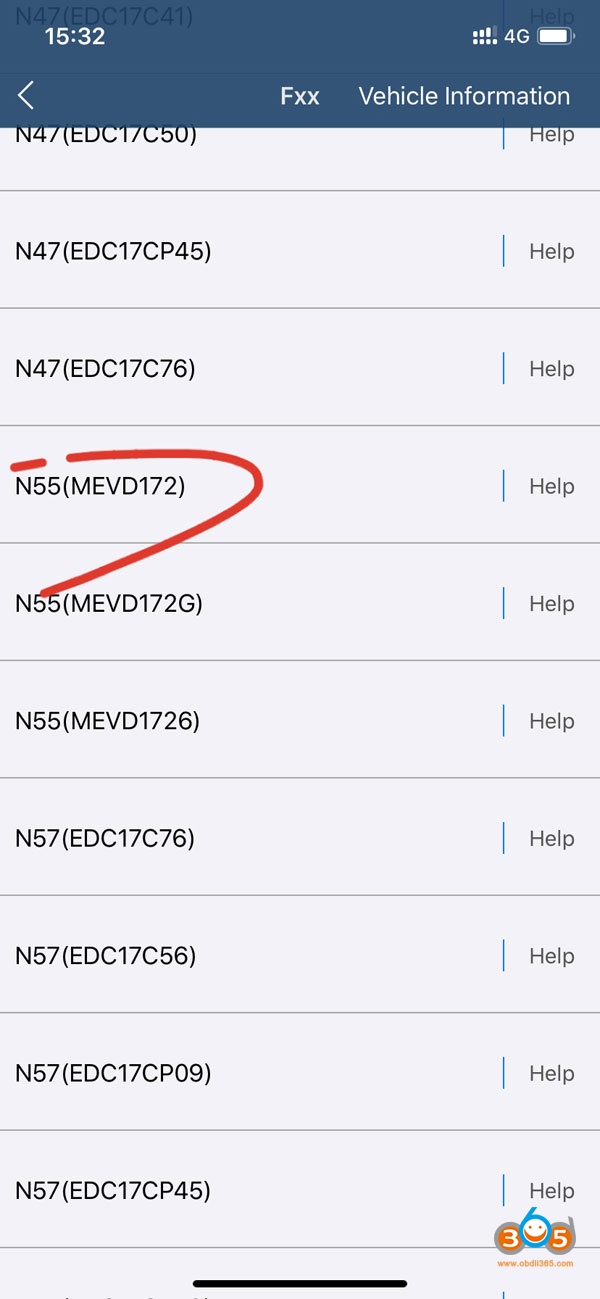Show Help for N47(EDC17CP45)
600x1299 pixels.
[x=551, y=251]
